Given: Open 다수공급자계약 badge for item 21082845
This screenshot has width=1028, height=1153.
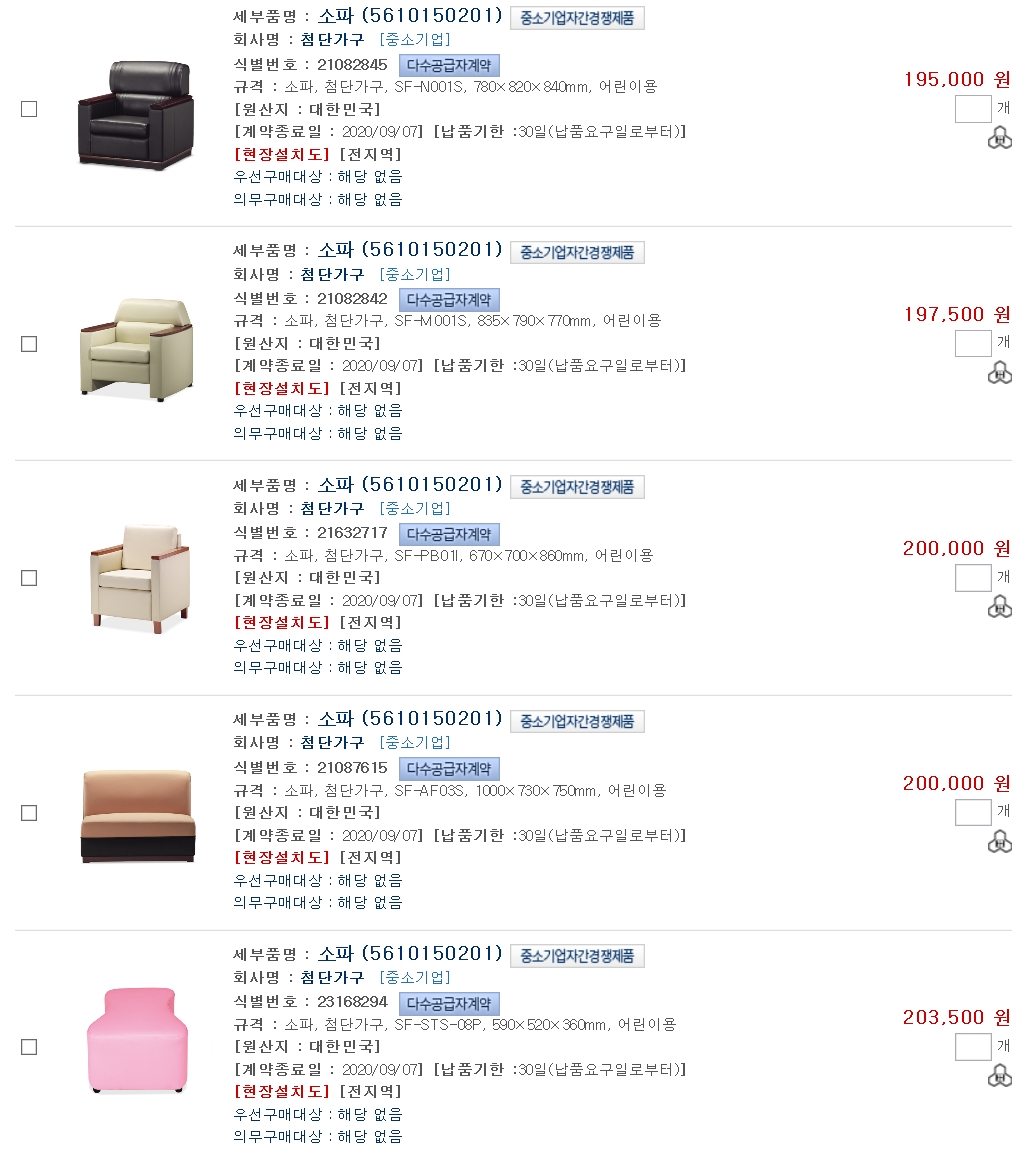Looking at the screenshot, I should point(449,65).
